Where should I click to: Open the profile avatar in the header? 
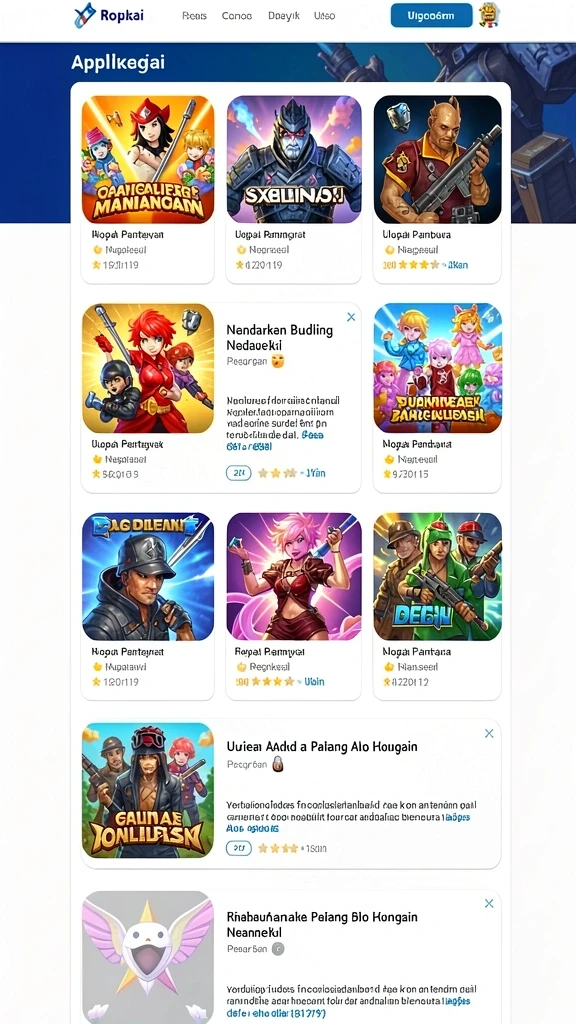pyautogui.click(x=488, y=15)
